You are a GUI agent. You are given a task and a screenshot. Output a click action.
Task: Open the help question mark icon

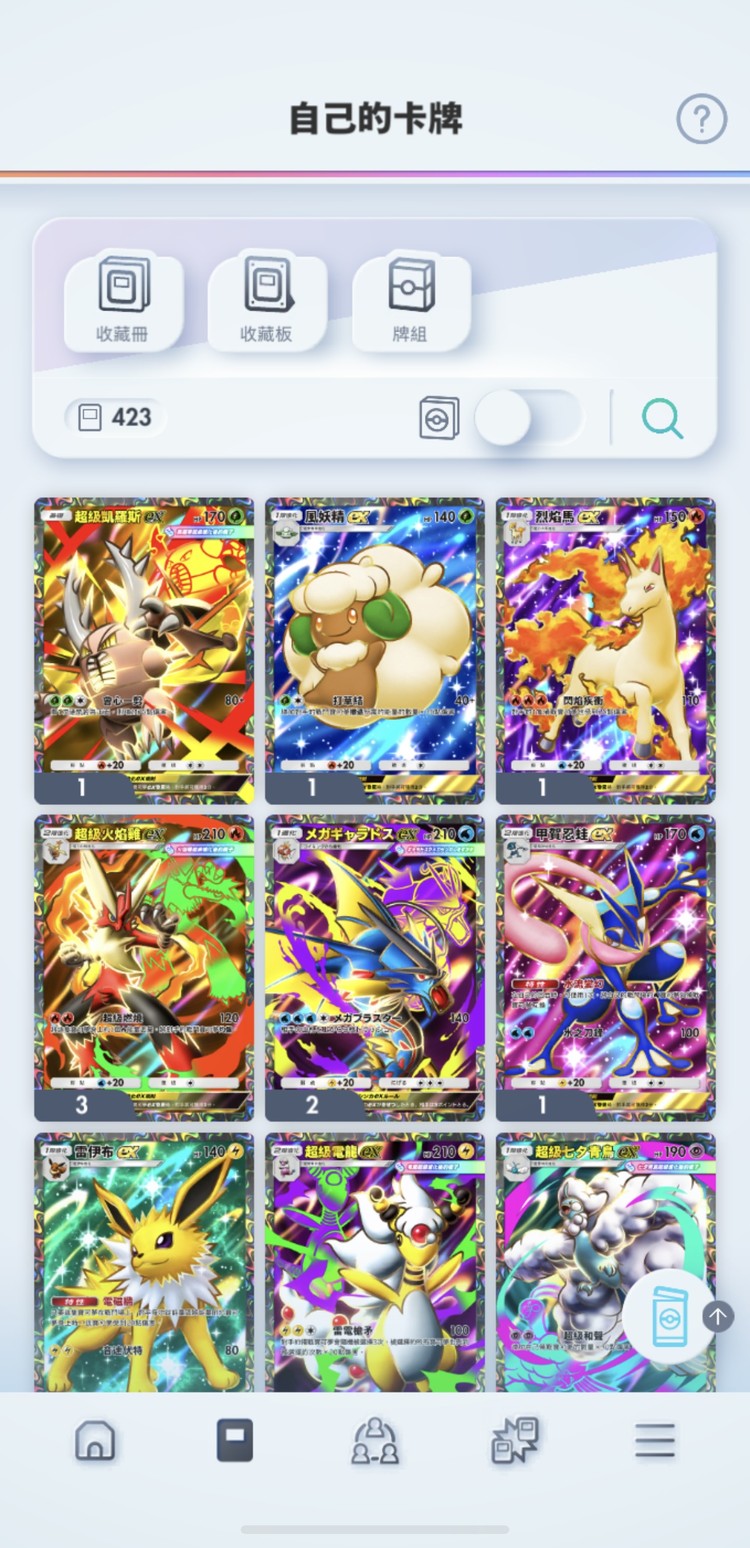tap(701, 120)
